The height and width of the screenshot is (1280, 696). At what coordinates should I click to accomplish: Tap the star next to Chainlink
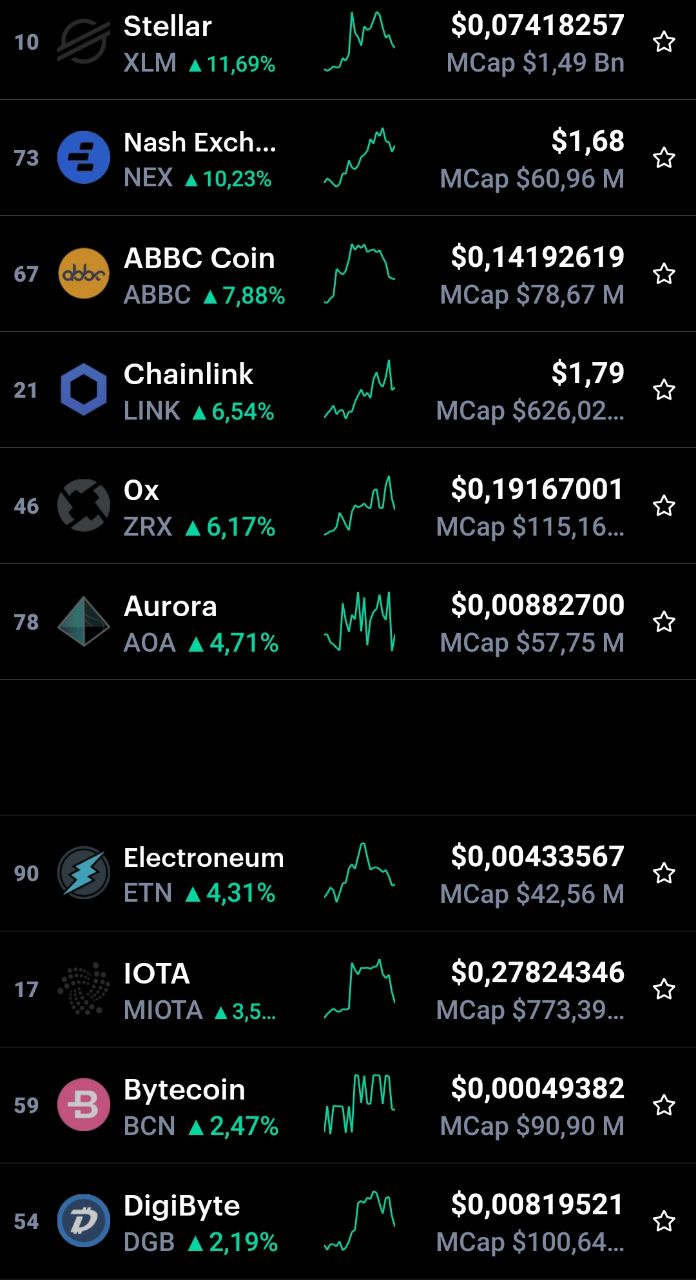pos(664,390)
